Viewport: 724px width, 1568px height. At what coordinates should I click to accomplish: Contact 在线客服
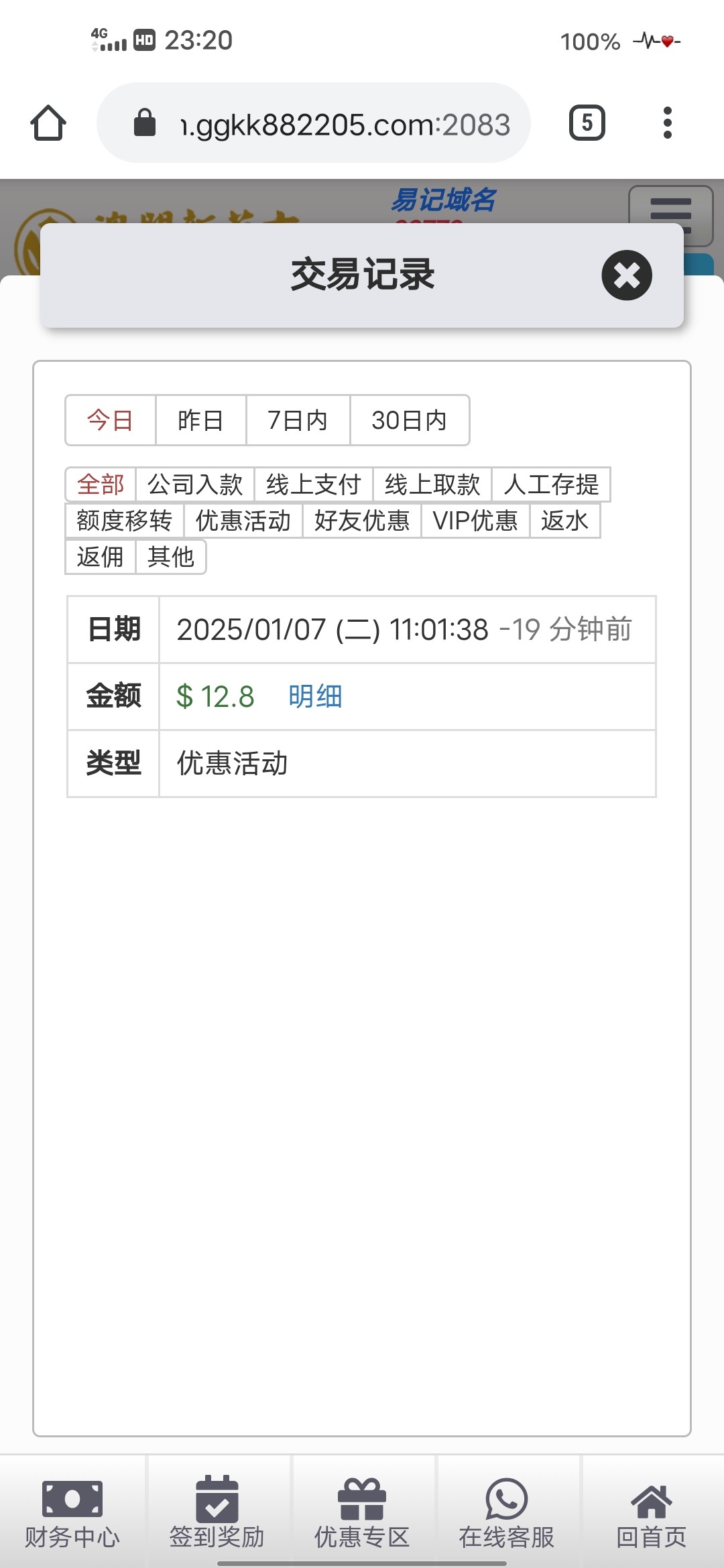(x=507, y=1512)
